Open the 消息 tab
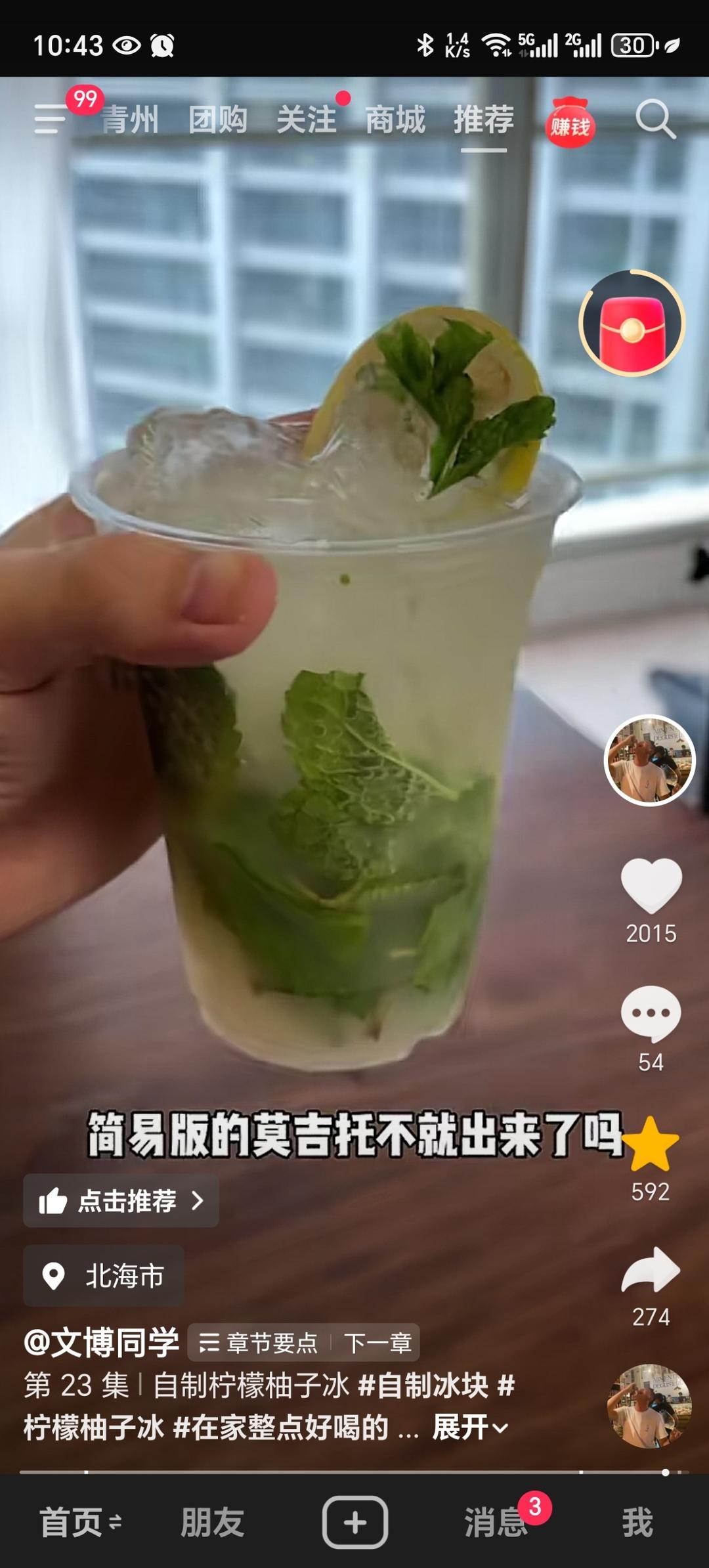709x1568 pixels. click(x=496, y=1521)
